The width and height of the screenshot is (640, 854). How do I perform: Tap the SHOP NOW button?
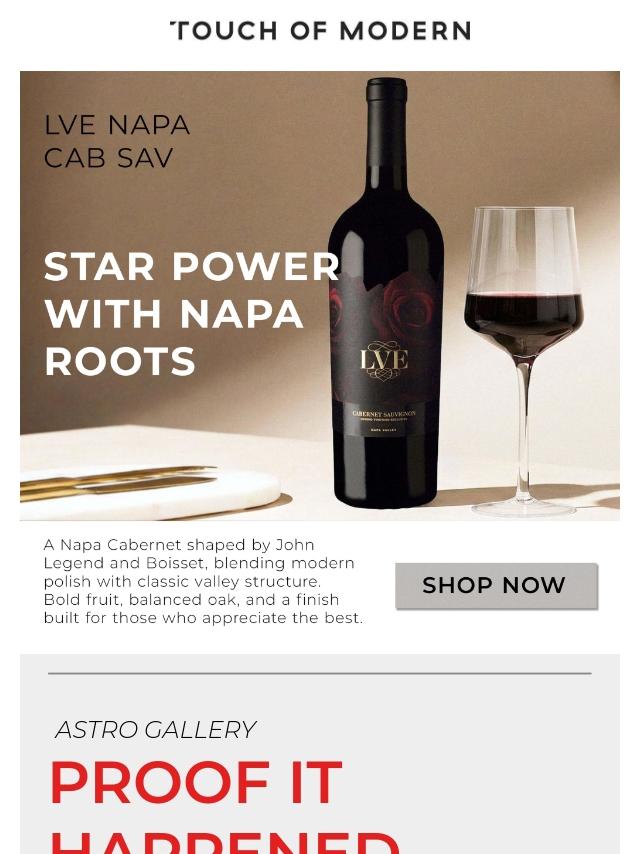[x=495, y=586]
